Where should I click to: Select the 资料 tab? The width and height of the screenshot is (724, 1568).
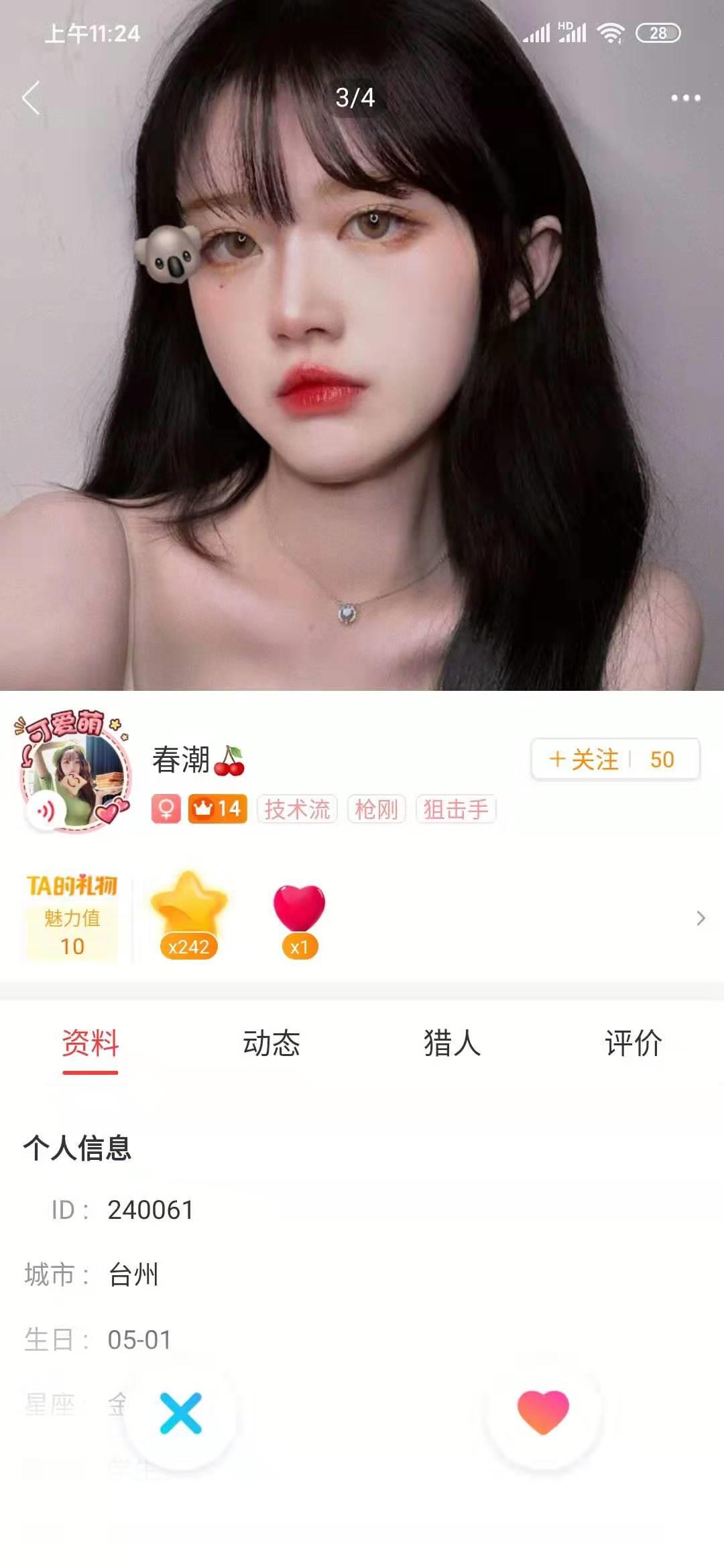90,1043
